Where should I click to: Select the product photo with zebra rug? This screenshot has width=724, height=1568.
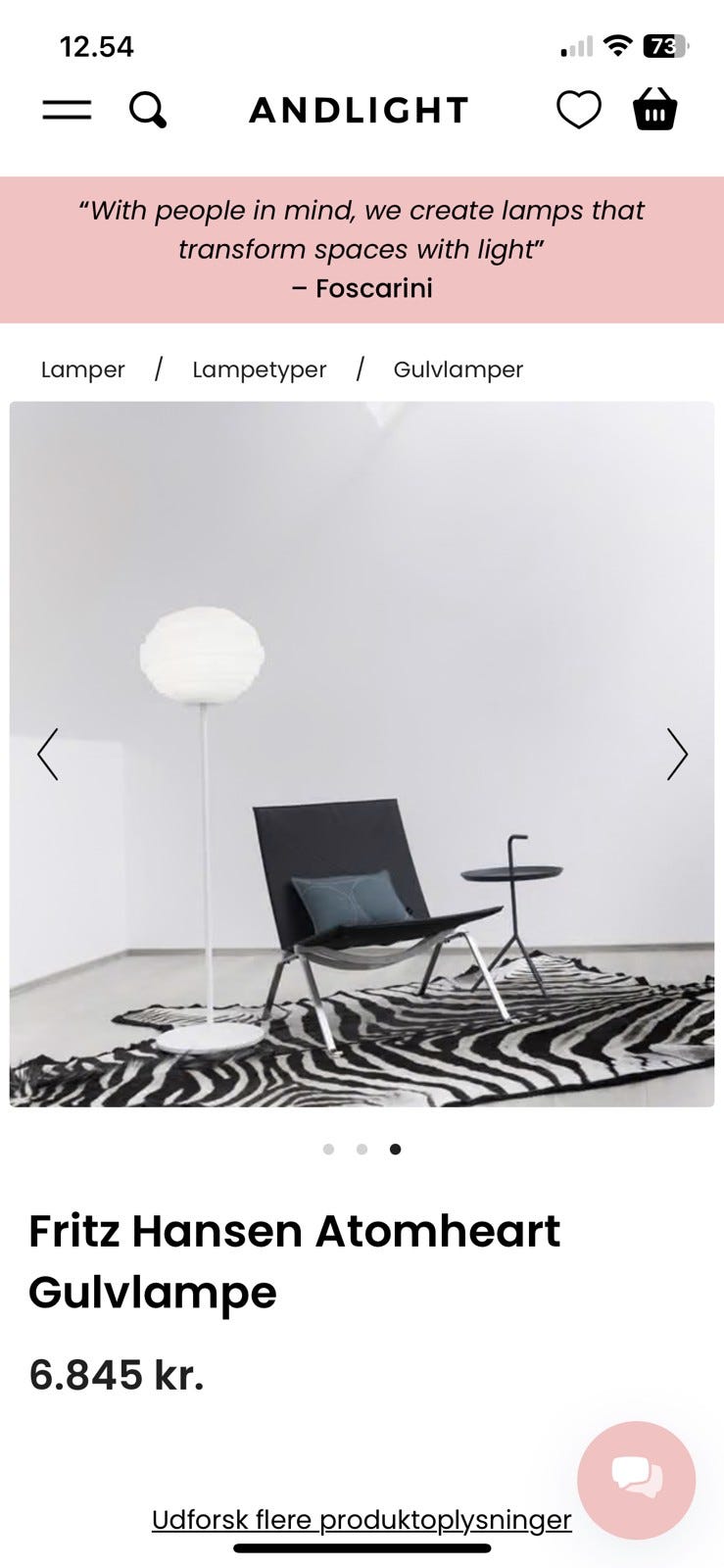pos(362,753)
